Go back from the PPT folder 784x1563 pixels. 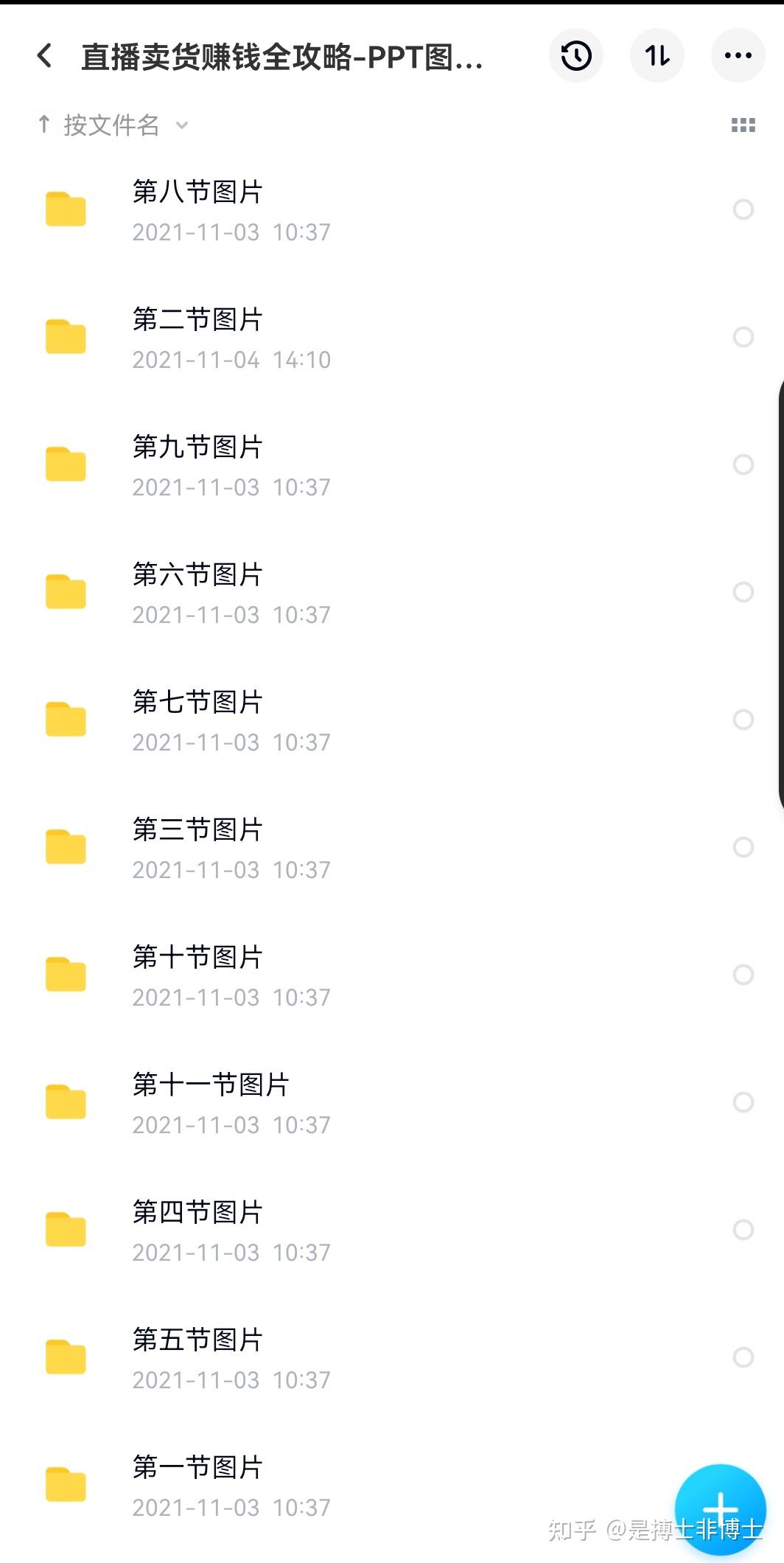point(45,56)
